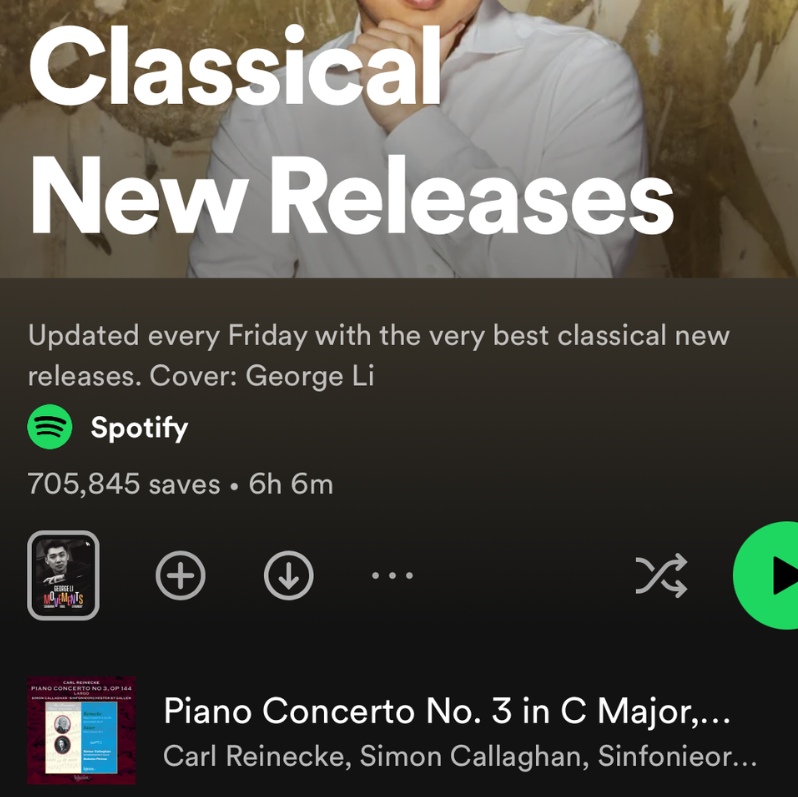Open the George Li Movements album preview

(63, 575)
